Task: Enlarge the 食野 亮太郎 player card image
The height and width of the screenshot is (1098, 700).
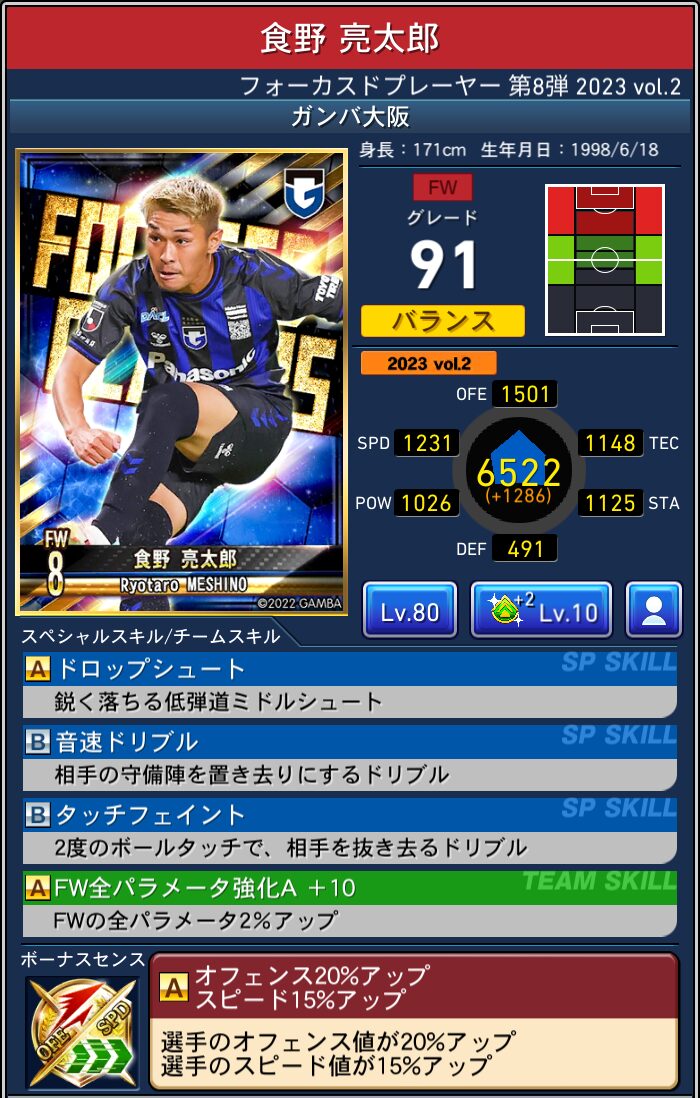Action: click(x=181, y=381)
